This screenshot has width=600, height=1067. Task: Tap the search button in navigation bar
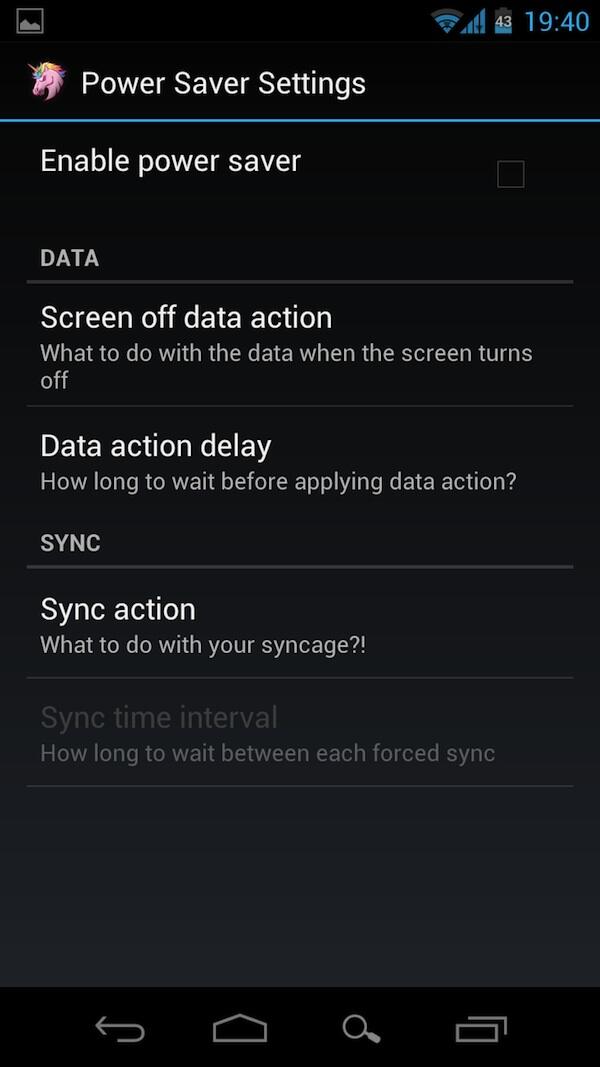[x=361, y=1029]
